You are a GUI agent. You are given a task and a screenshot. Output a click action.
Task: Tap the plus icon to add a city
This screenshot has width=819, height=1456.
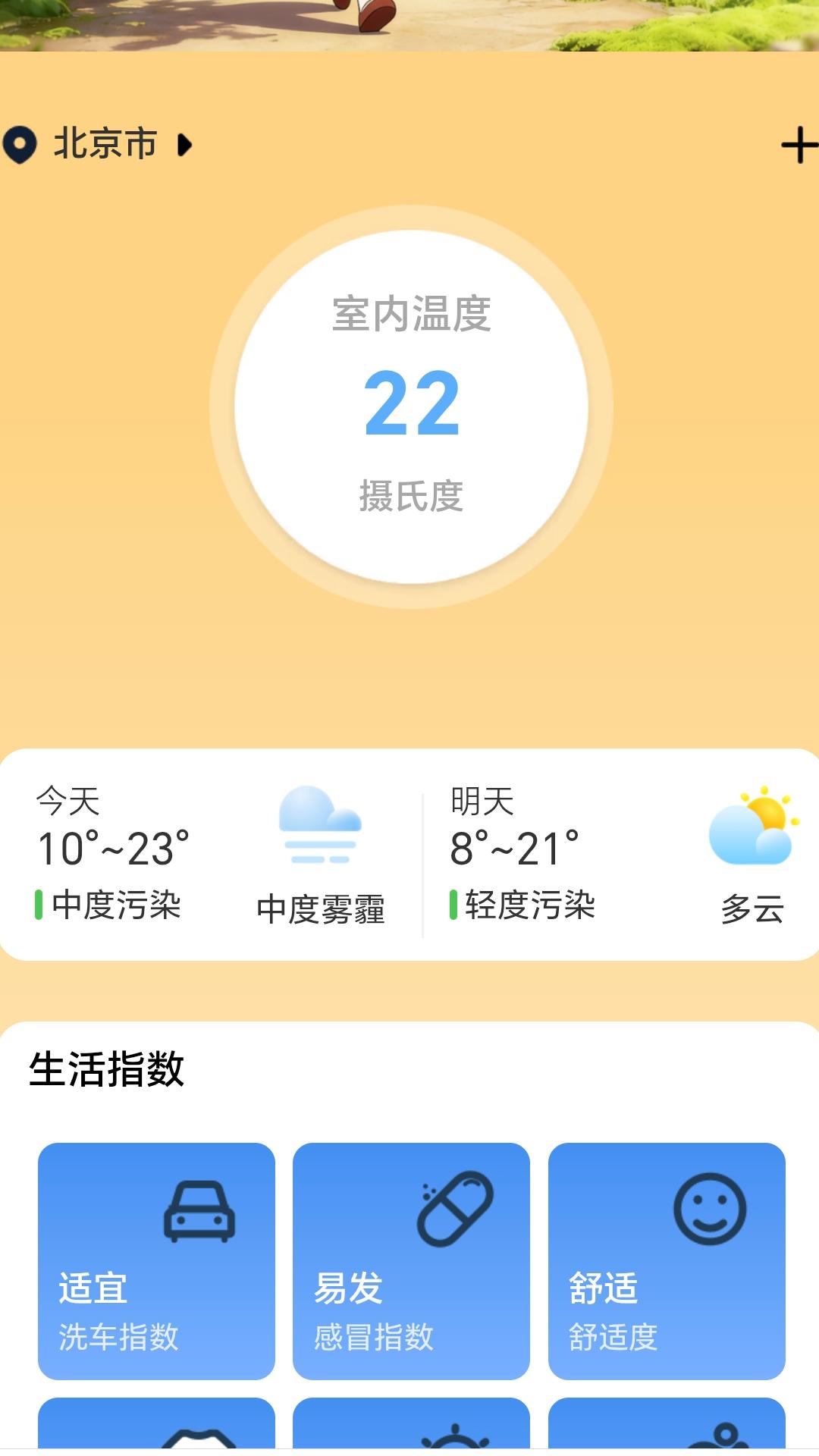(x=799, y=144)
